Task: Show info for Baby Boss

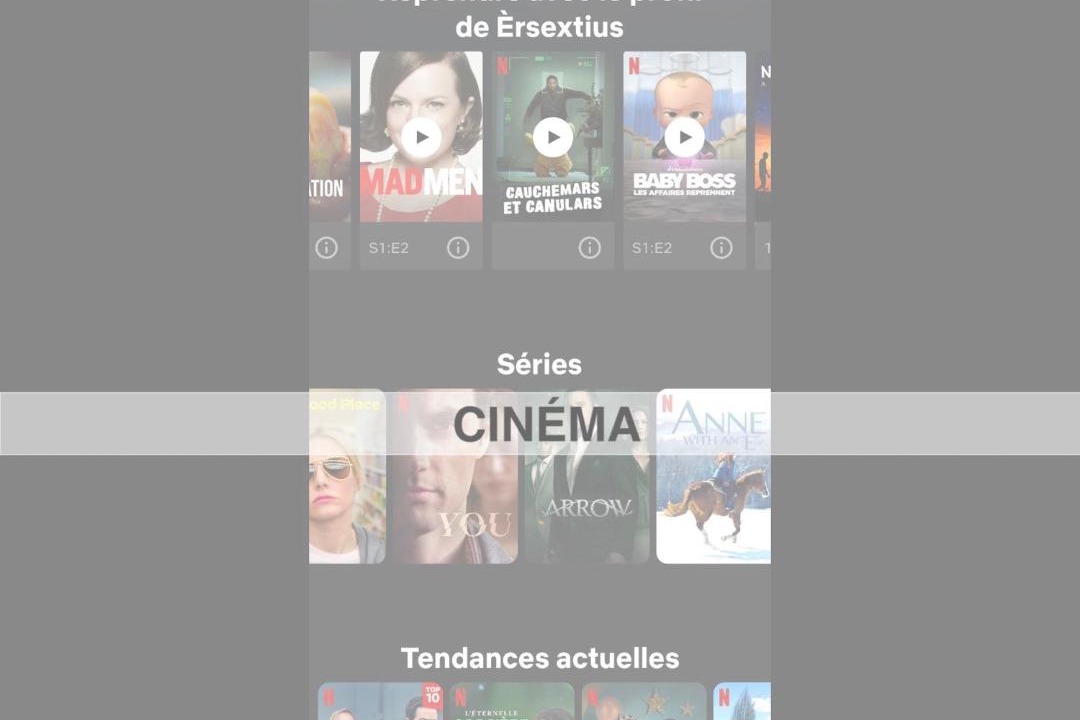Action: [x=721, y=248]
